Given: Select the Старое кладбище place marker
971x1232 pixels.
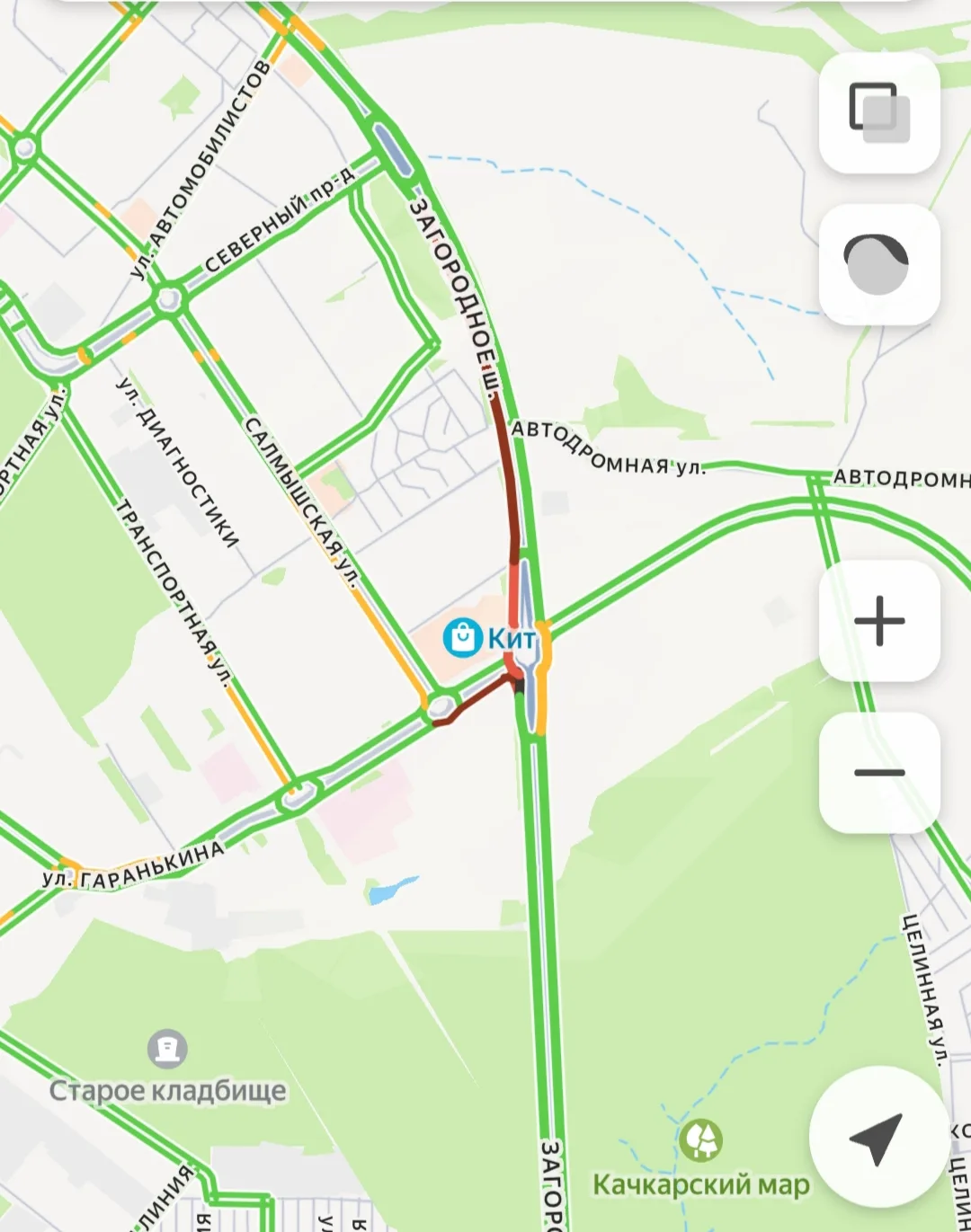Looking at the screenshot, I should (167, 1049).
